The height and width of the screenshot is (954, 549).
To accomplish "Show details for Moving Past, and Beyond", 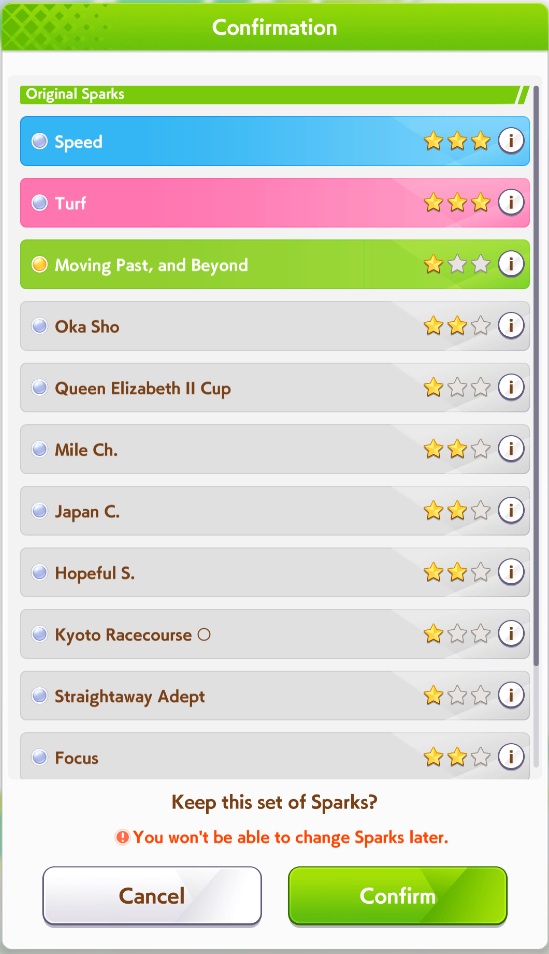I will pos(511,264).
